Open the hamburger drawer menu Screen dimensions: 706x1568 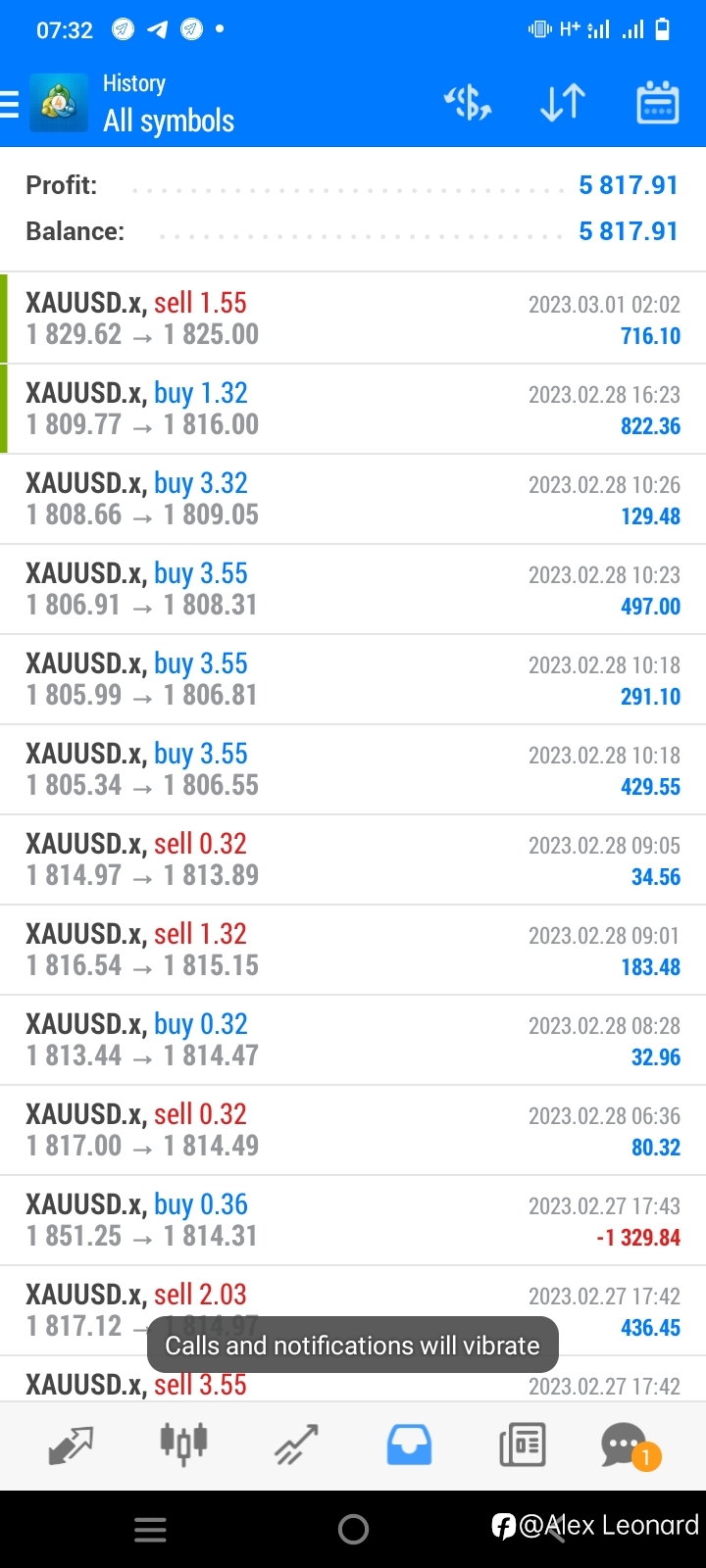[9, 103]
